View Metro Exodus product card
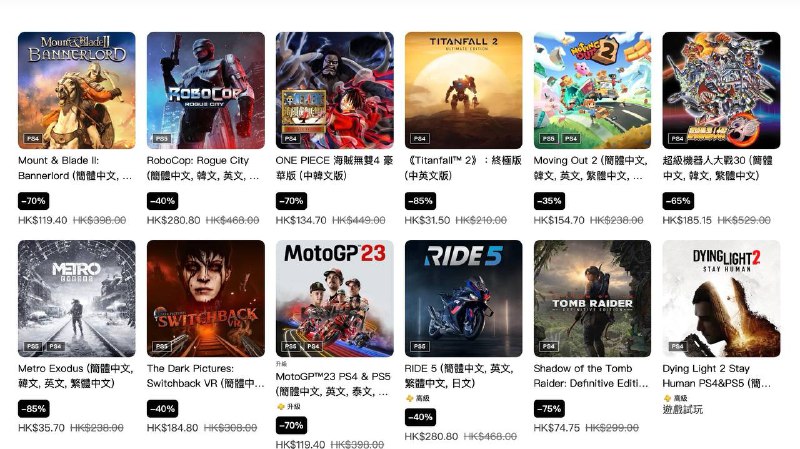This screenshot has height=449, width=800. [x=77, y=298]
